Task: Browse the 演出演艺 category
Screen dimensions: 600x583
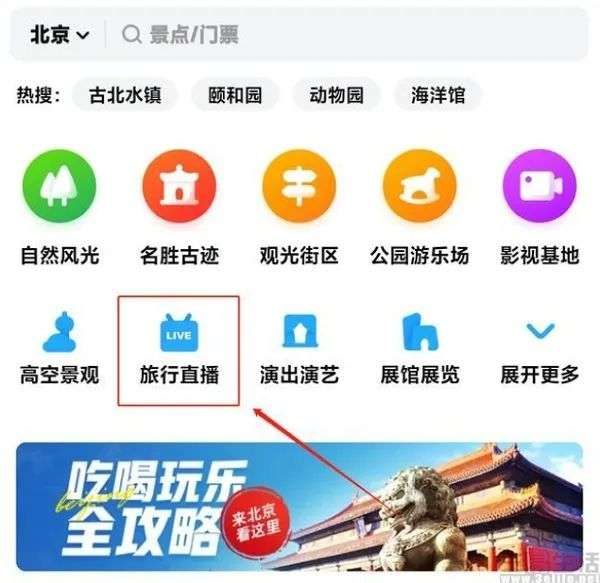Action: coord(299,348)
